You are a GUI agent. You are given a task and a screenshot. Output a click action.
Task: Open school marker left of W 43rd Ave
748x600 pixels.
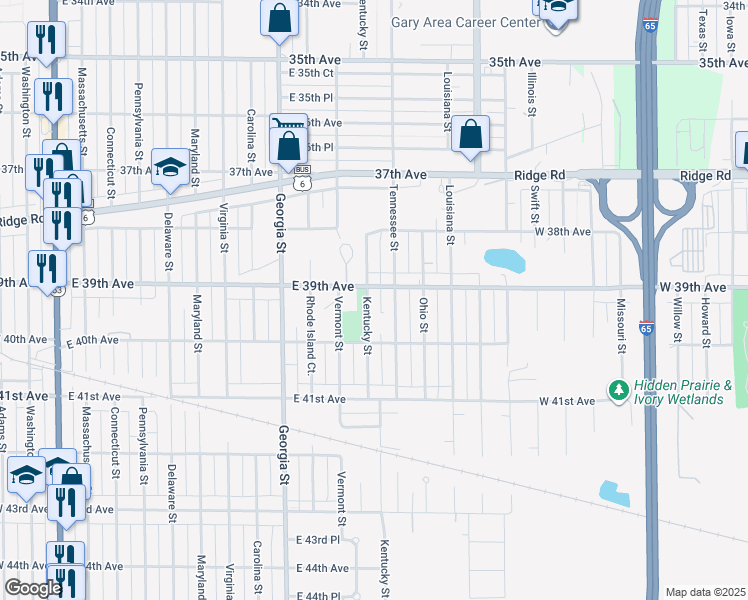(27, 477)
